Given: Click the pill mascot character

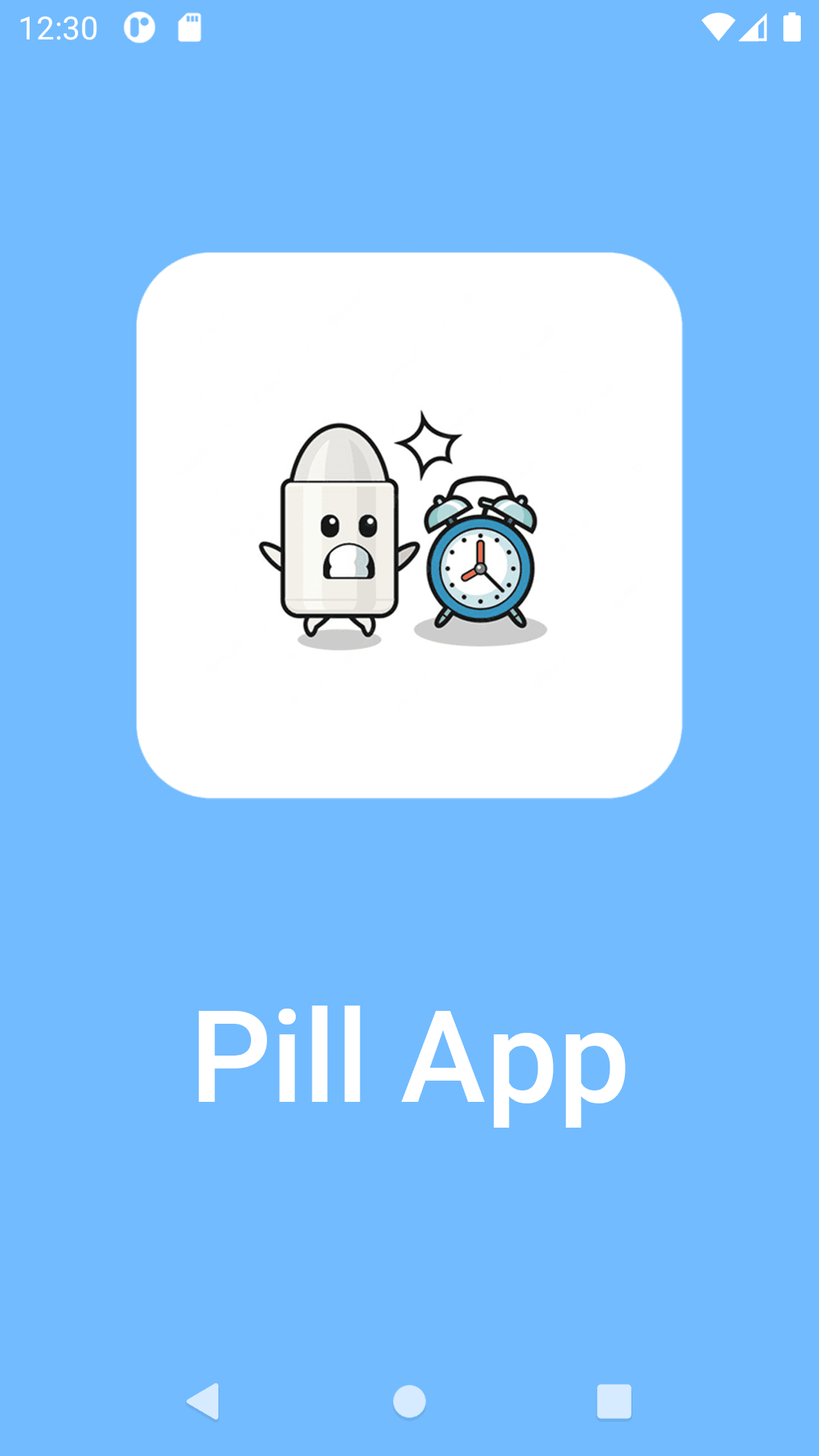Looking at the screenshot, I should (341, 531).
